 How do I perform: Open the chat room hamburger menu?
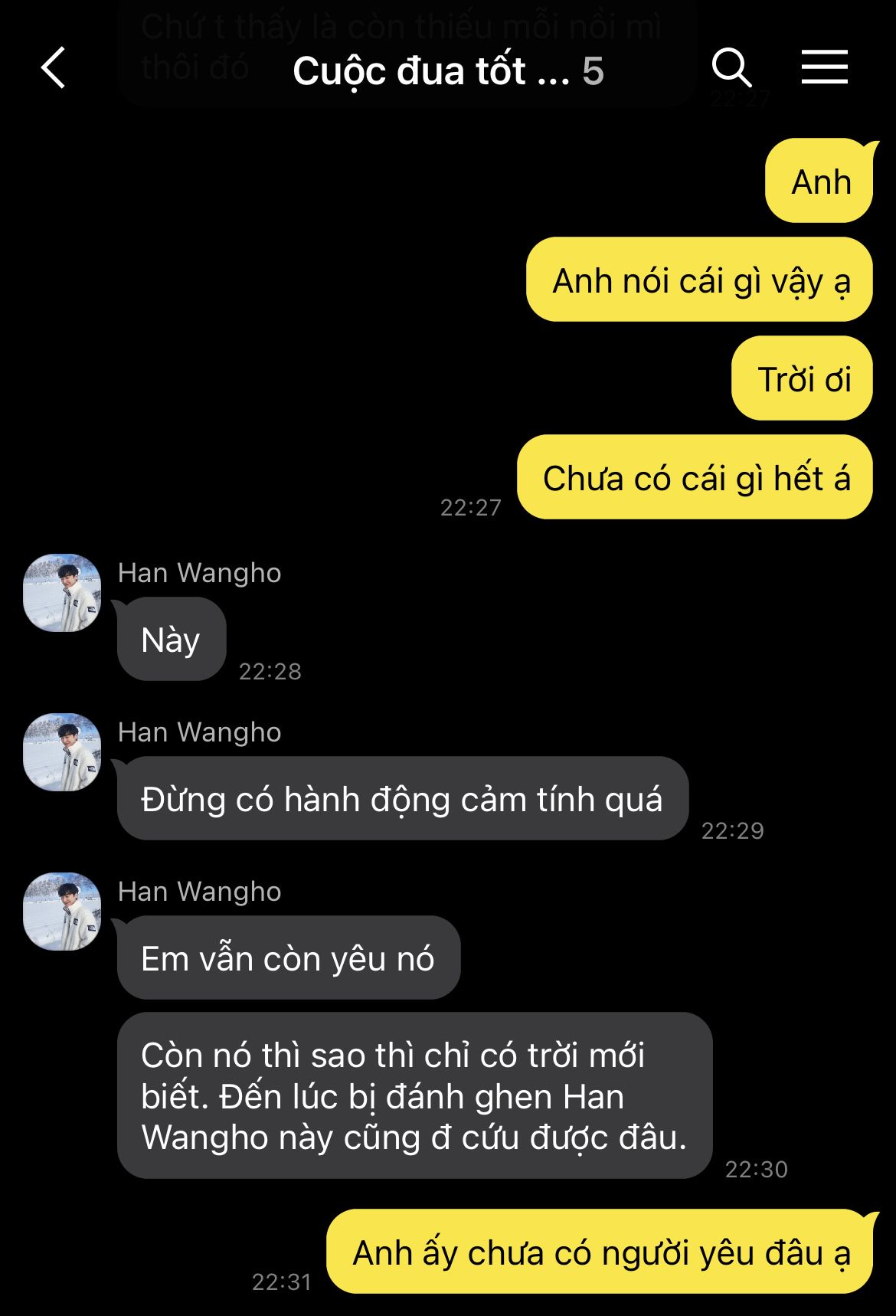tap(824, 68)
